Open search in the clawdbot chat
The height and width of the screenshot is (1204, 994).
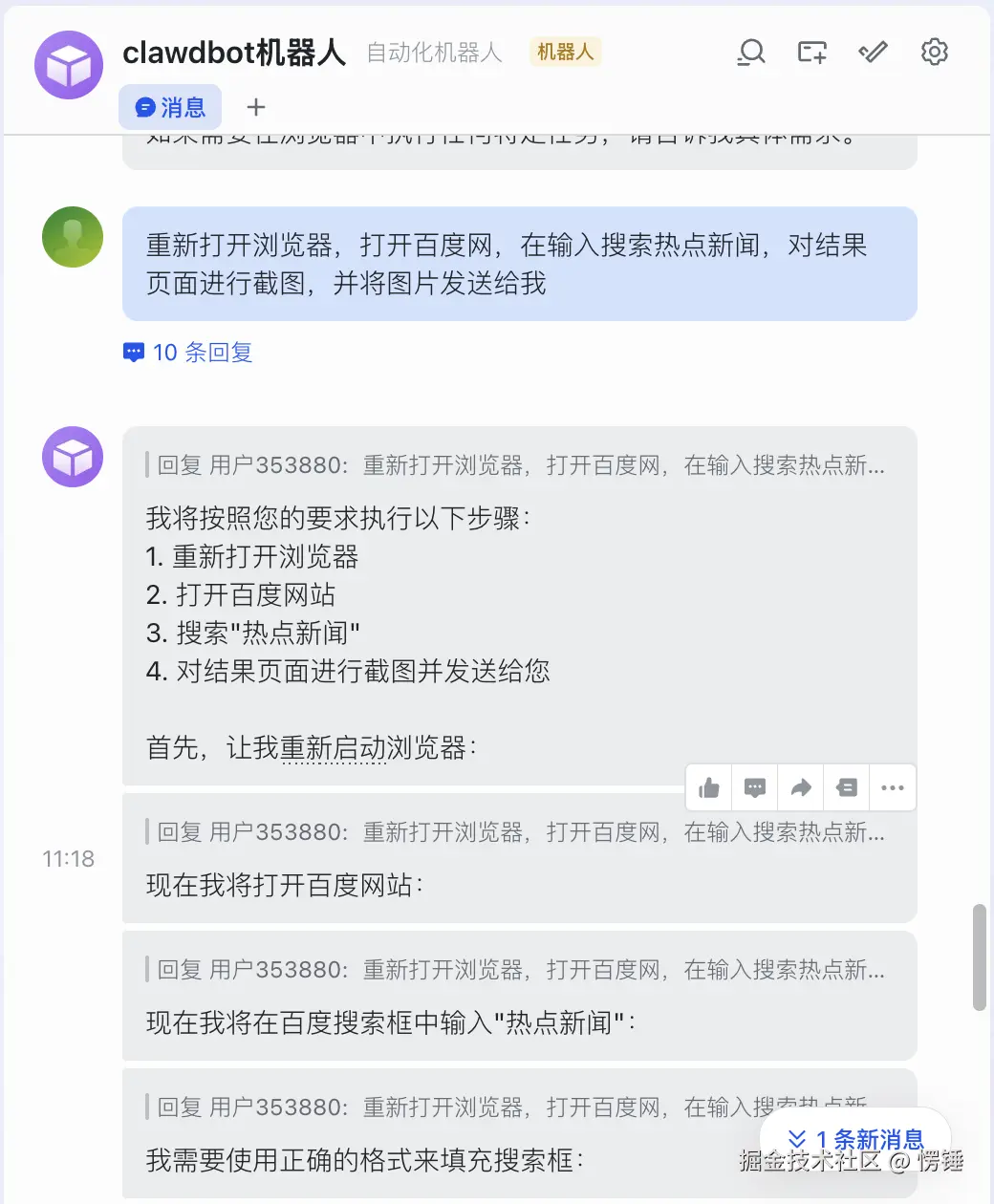(x=752, y=52)
